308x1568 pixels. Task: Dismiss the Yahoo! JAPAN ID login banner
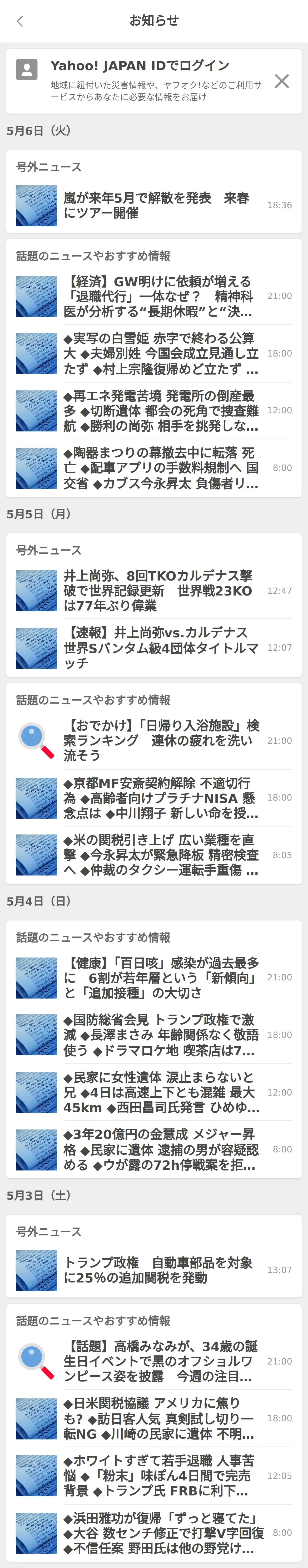281,81
